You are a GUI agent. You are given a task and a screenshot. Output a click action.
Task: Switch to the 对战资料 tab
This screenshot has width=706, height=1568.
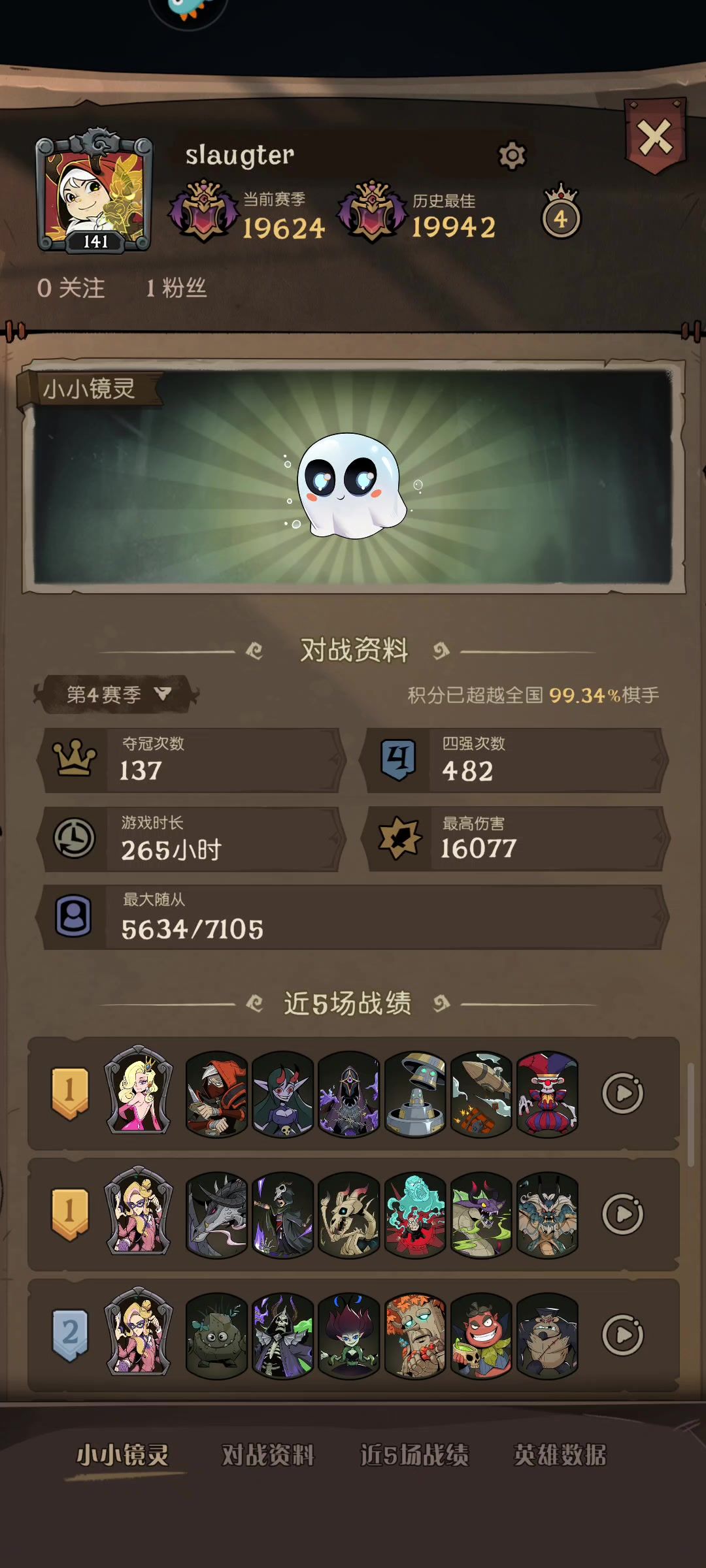(x=268, y=1456)
